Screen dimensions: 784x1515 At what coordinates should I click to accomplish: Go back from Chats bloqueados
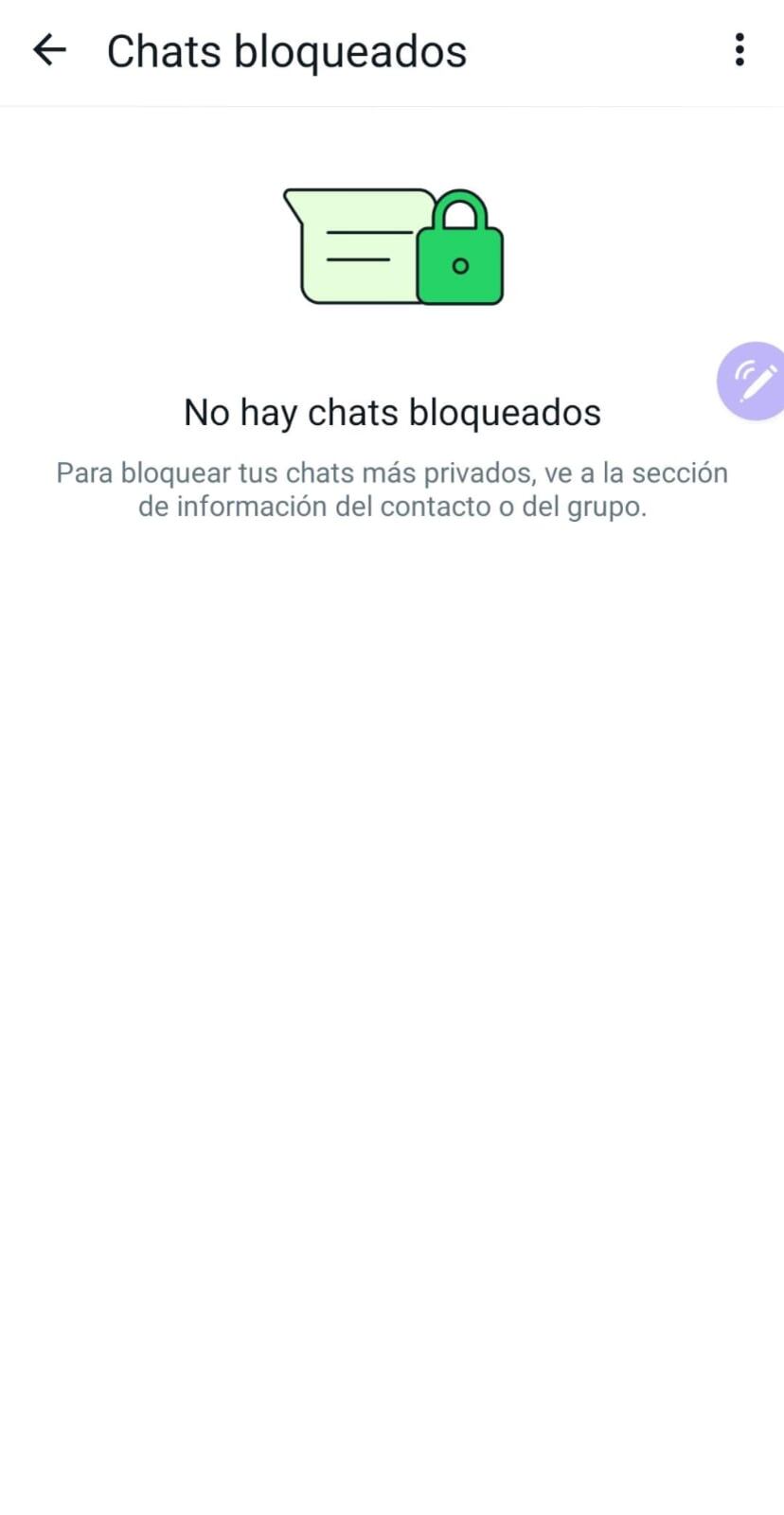click(49, 50)
